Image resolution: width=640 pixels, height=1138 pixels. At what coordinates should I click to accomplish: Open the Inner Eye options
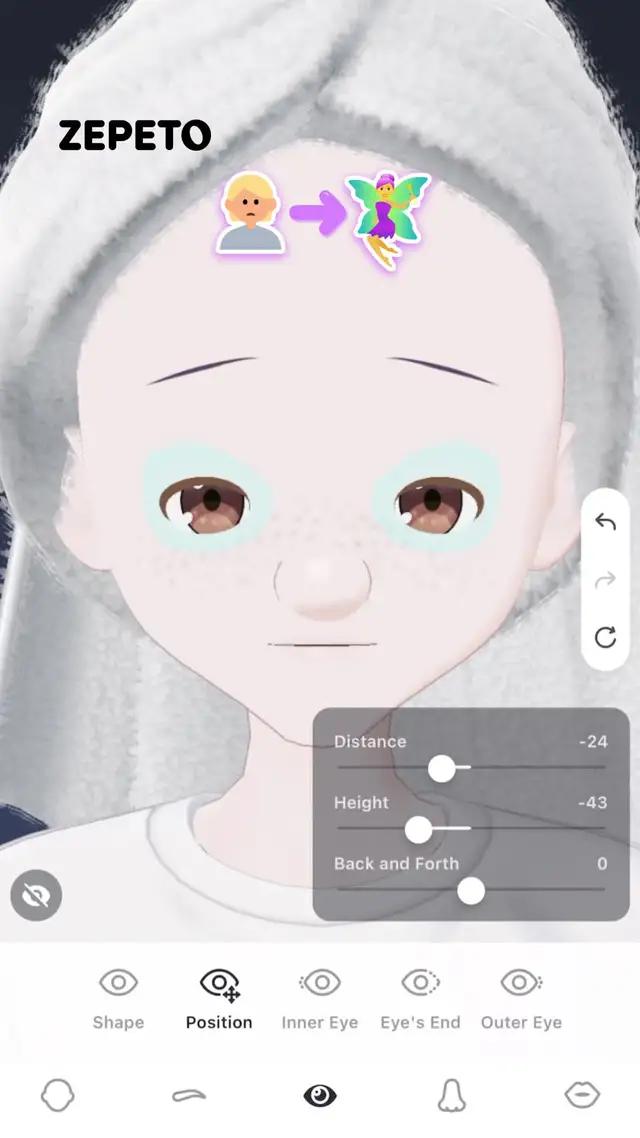[320, 997]
